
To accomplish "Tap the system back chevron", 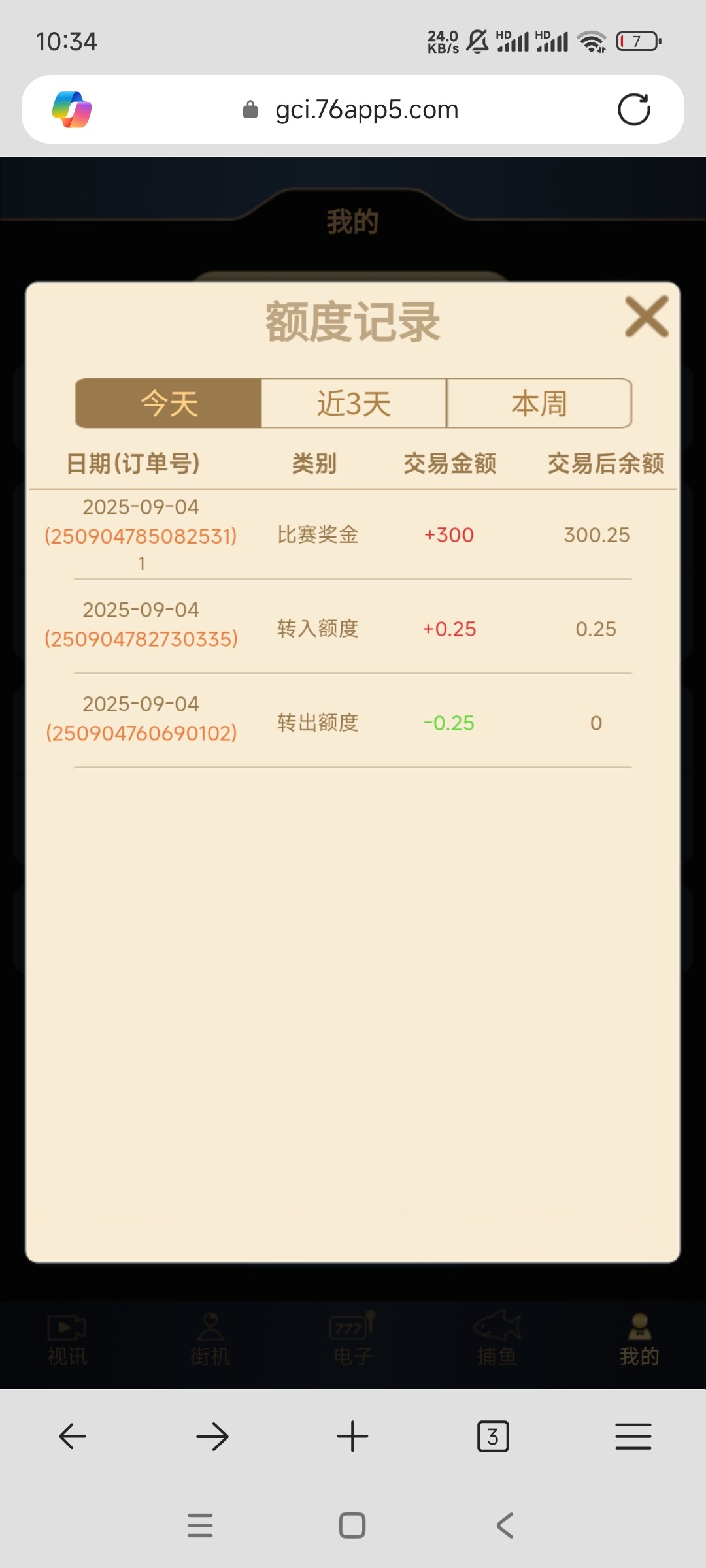I will click(x=505, y=1526).
